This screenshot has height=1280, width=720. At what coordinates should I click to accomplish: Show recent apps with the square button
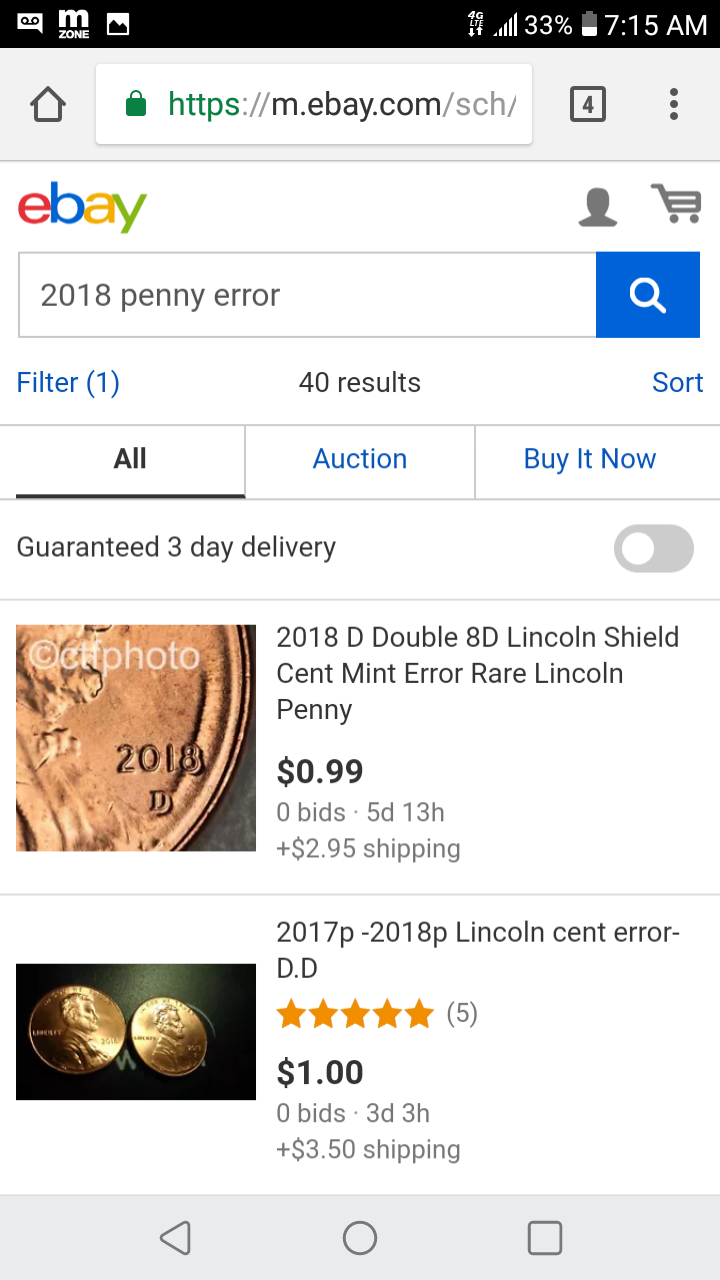[544, 1238]
